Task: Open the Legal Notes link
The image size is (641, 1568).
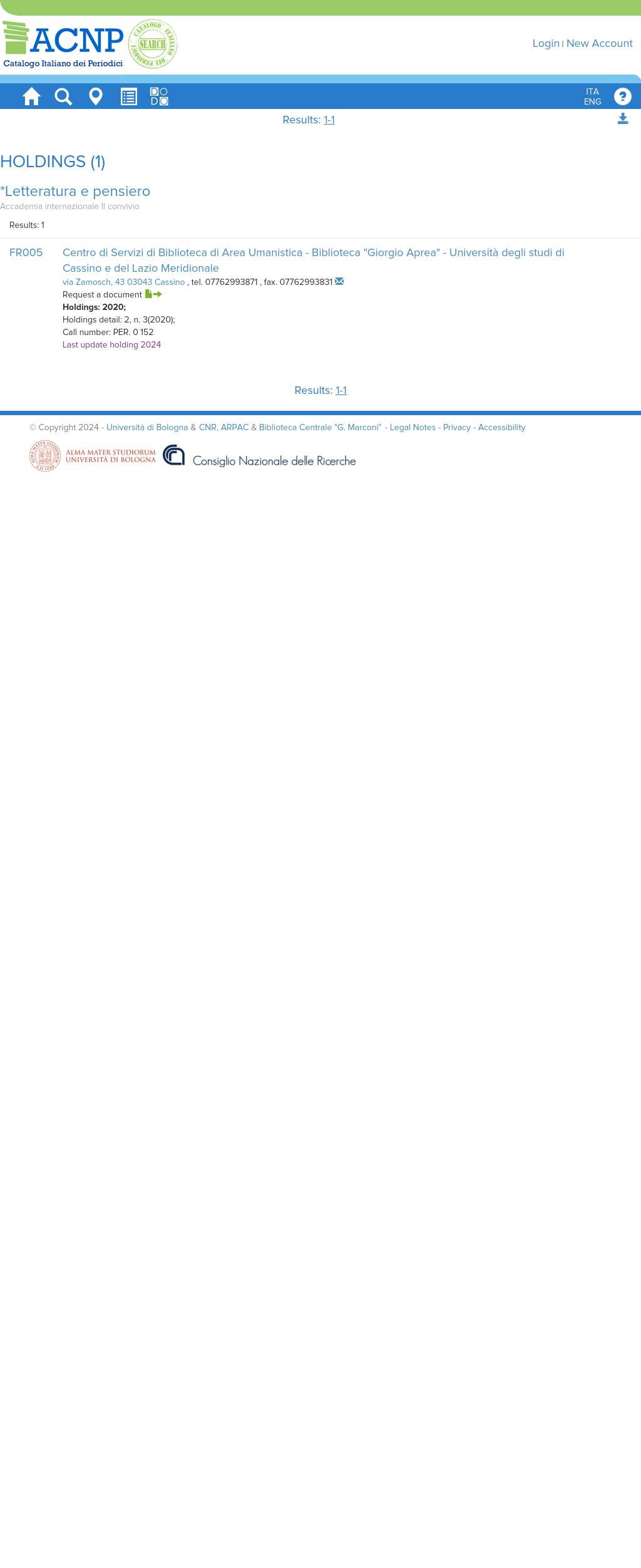Action: coord(413,427)
